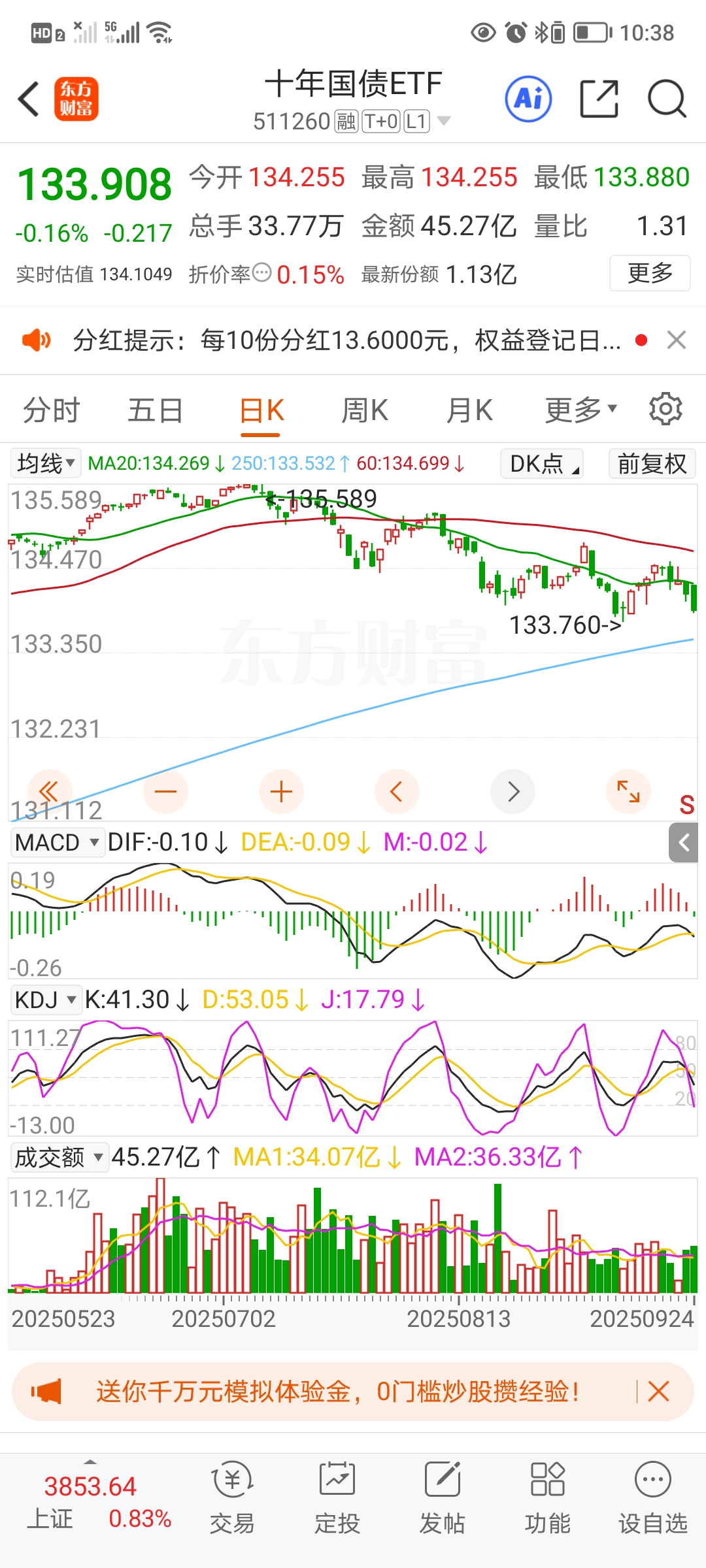Expand the 更多 chart period dropdown

[x=580, y=410]
